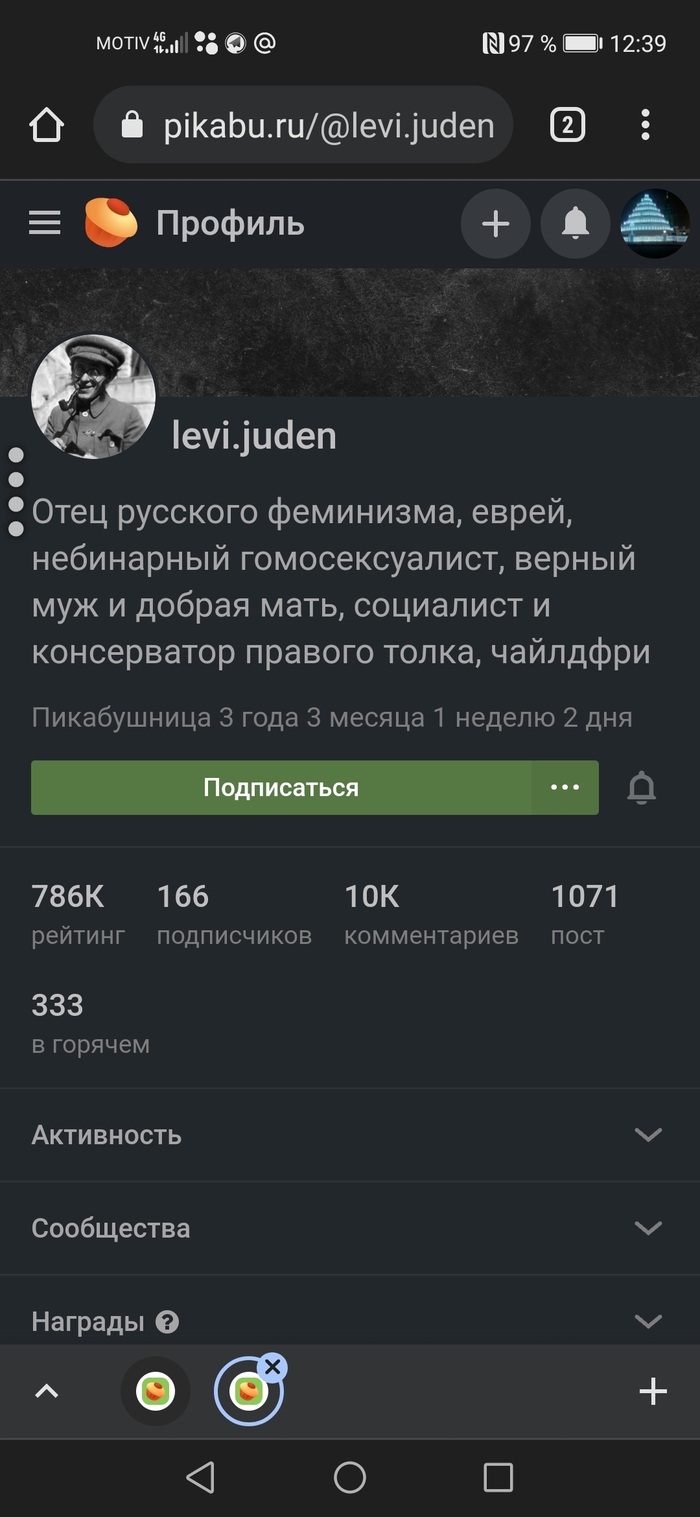Open more options next to Подписаться
700x1517 pixels.
coord(565,788)
